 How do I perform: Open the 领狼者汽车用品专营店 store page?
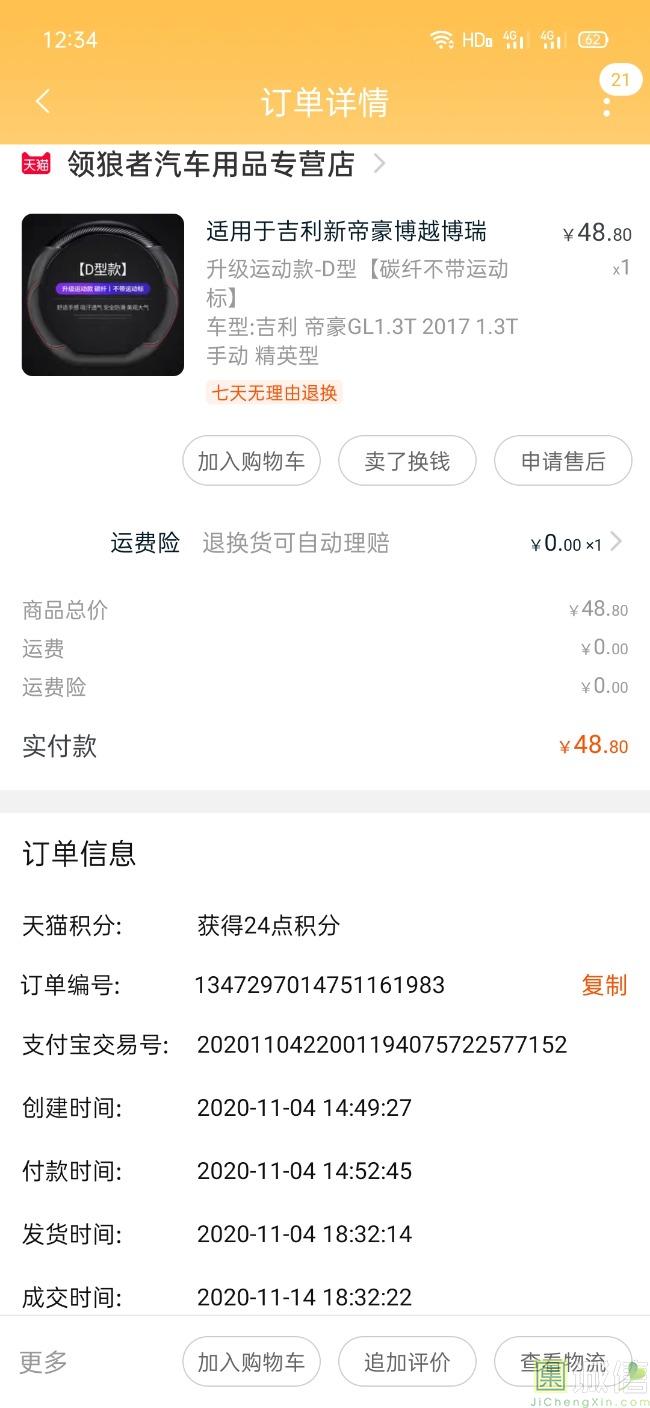211,164
